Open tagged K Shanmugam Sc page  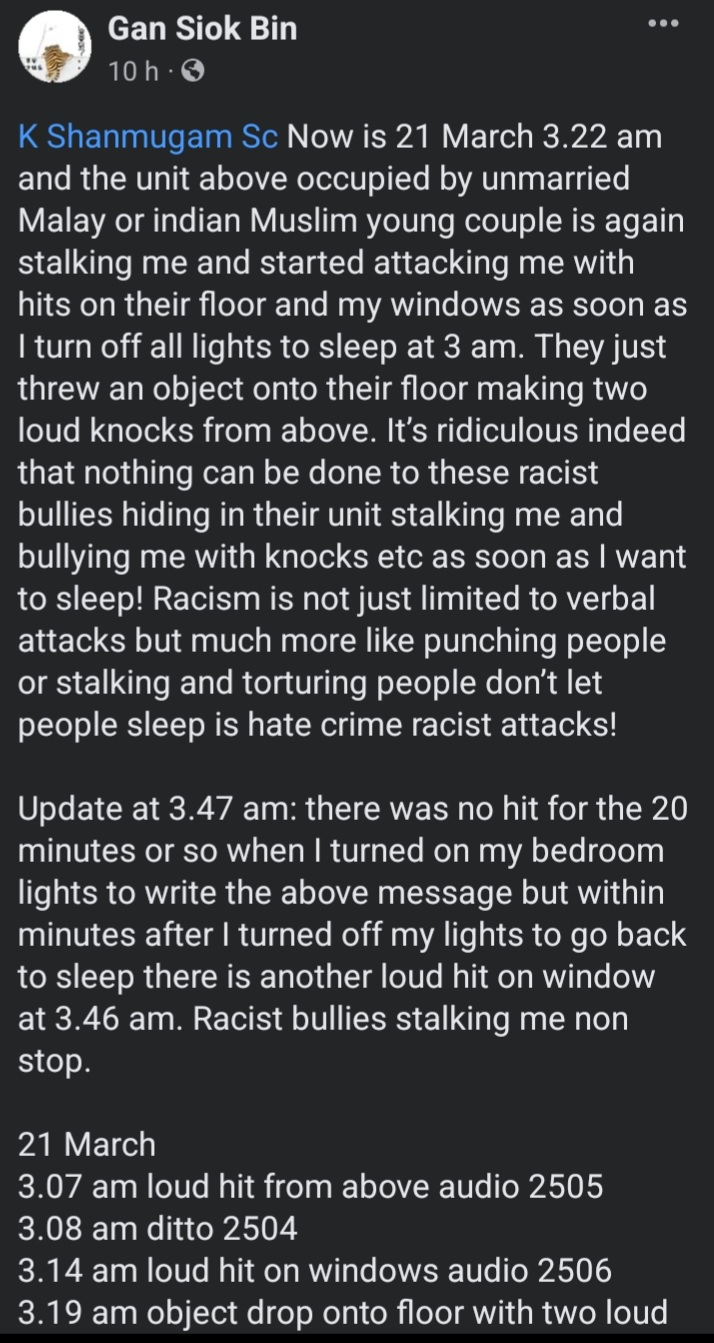(x=148, y=137)
